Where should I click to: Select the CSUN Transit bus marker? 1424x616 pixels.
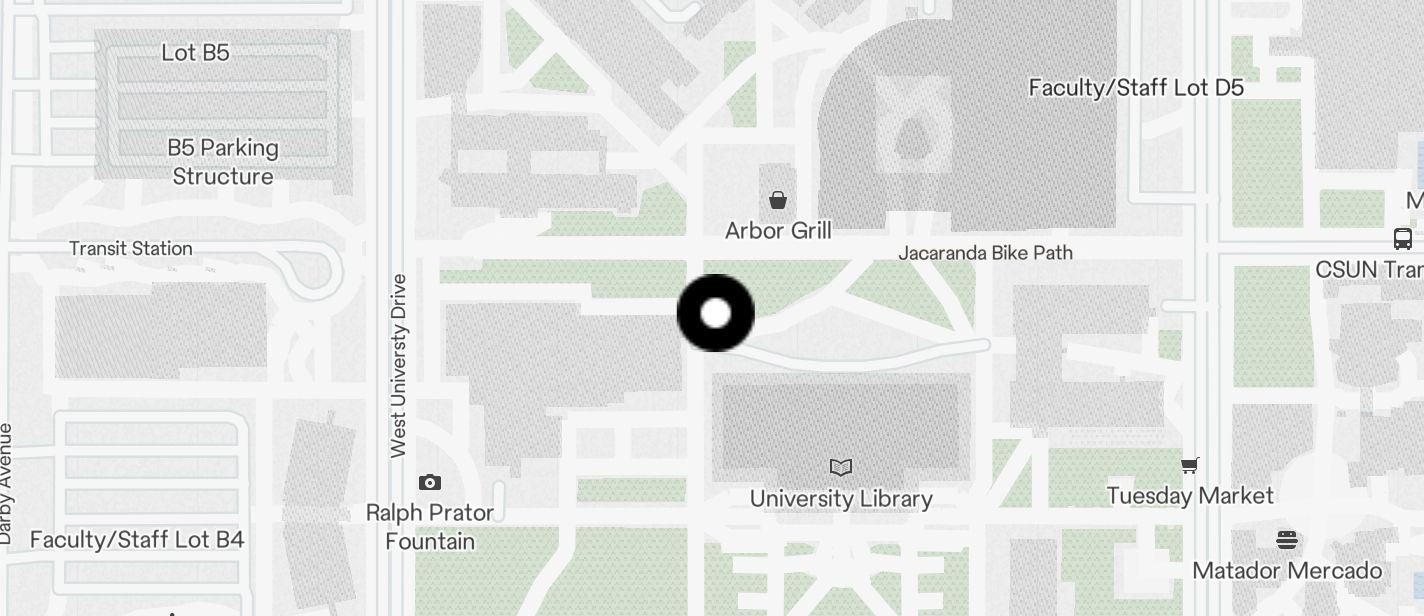pyautogui.click(x=1402, y=239)
